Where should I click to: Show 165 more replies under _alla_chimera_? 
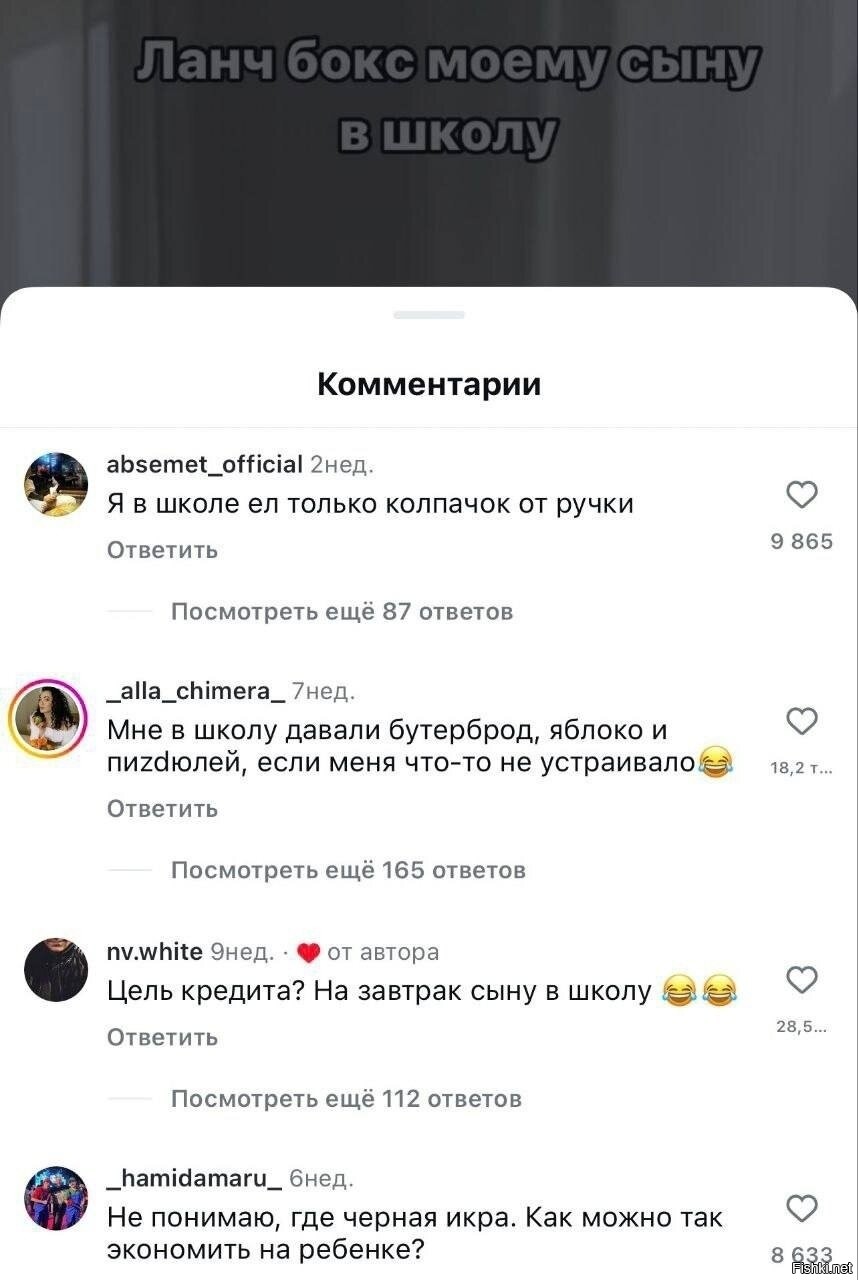coord(348,870)
